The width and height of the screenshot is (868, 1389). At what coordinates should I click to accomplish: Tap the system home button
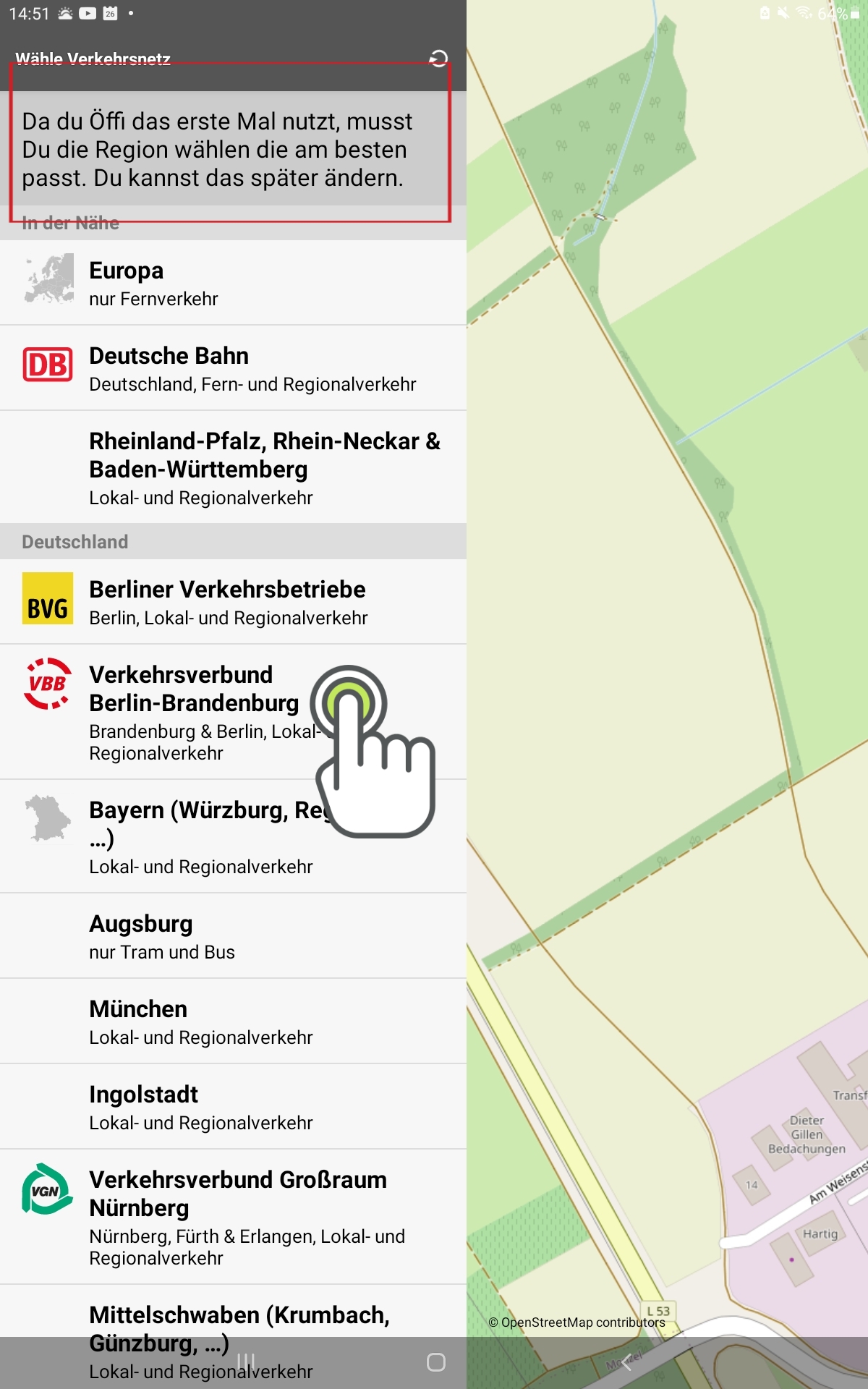436,1362
